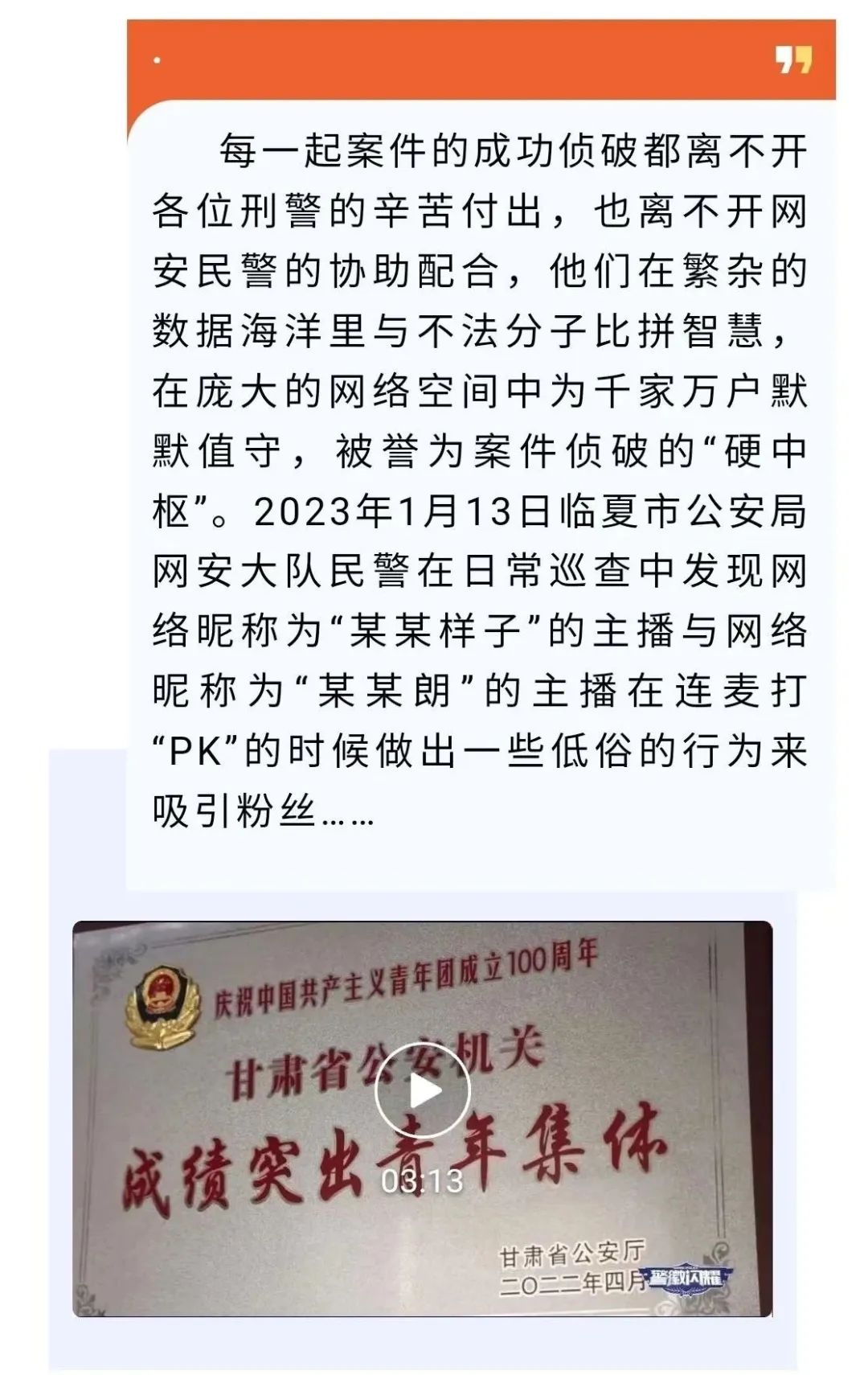Play the embedded 03:13 video

pos(423,1090)
